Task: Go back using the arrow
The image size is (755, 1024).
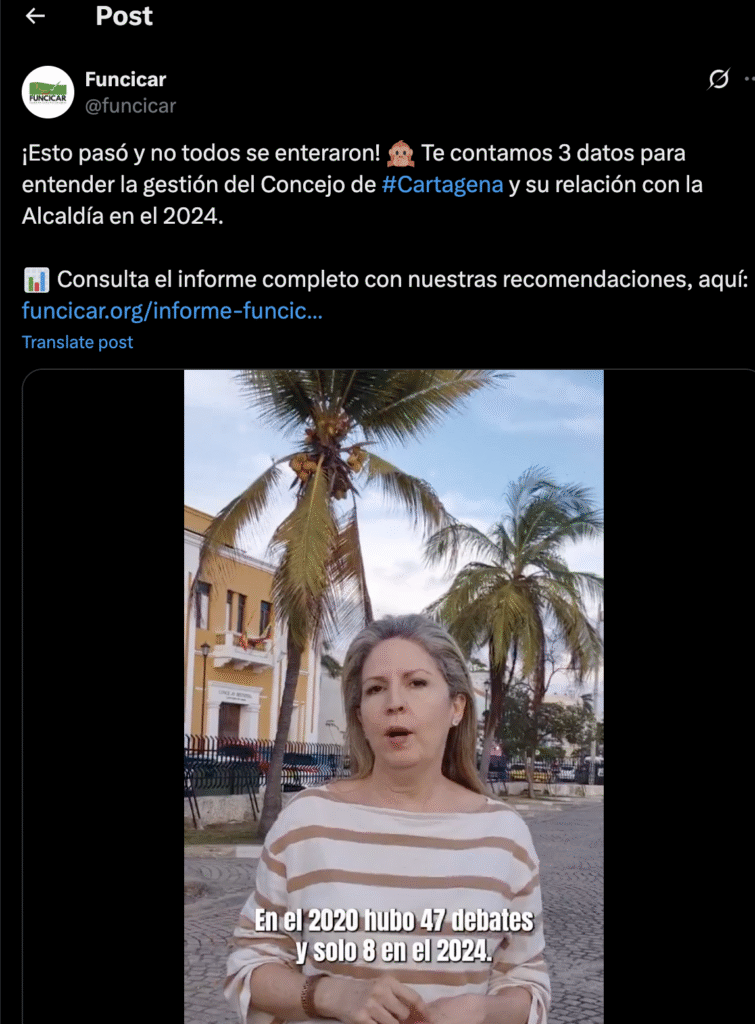Action: (x=35, y=17)
